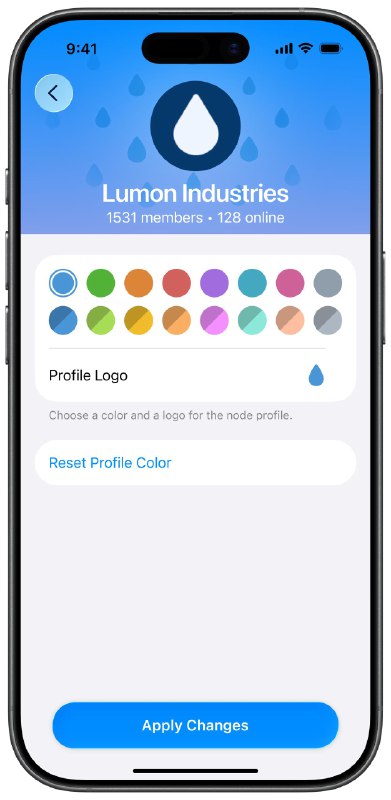Viewport: 391px width, 800px height.
Task: Pick the two-tone purple-pink swatch
Action: click(x=214, y=320)
